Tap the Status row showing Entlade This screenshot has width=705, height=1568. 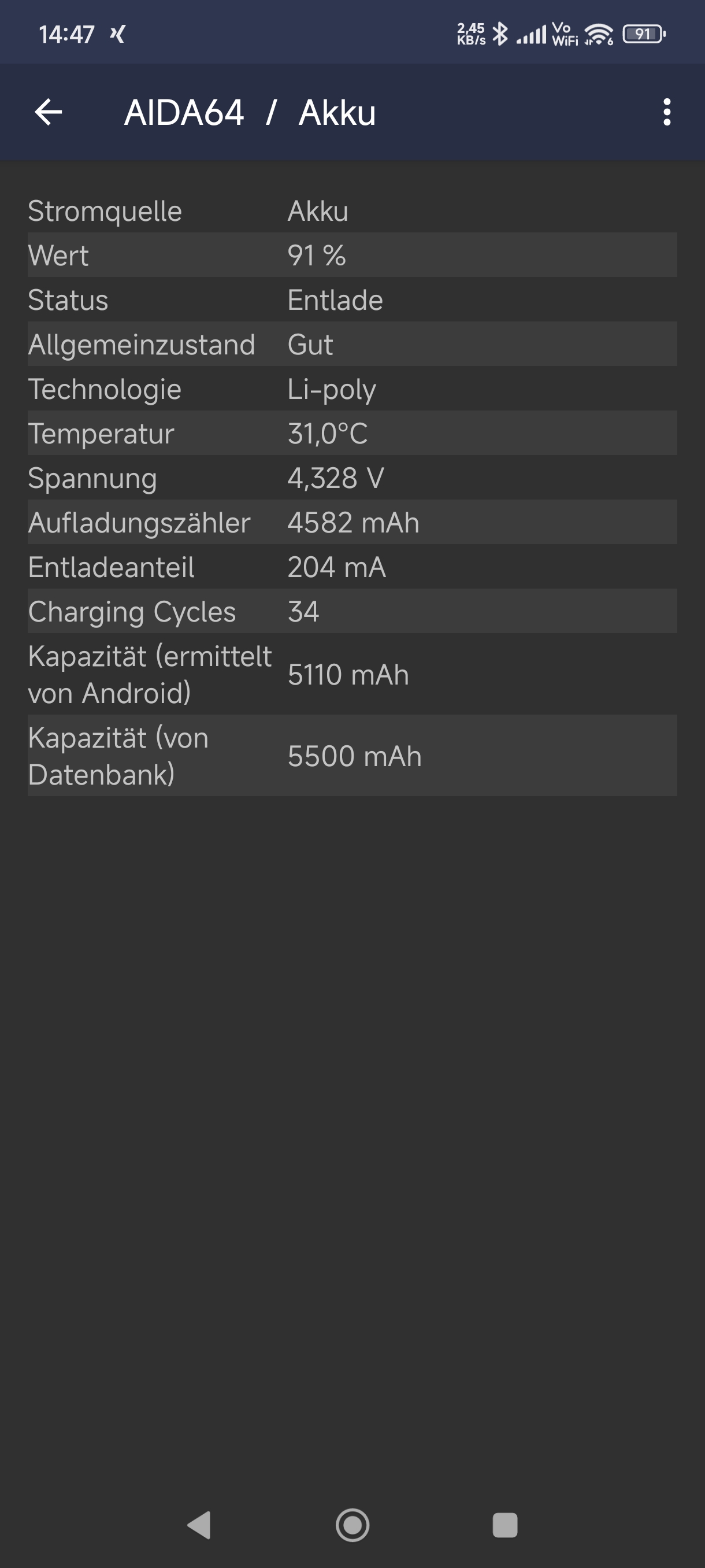pos(243,299)
